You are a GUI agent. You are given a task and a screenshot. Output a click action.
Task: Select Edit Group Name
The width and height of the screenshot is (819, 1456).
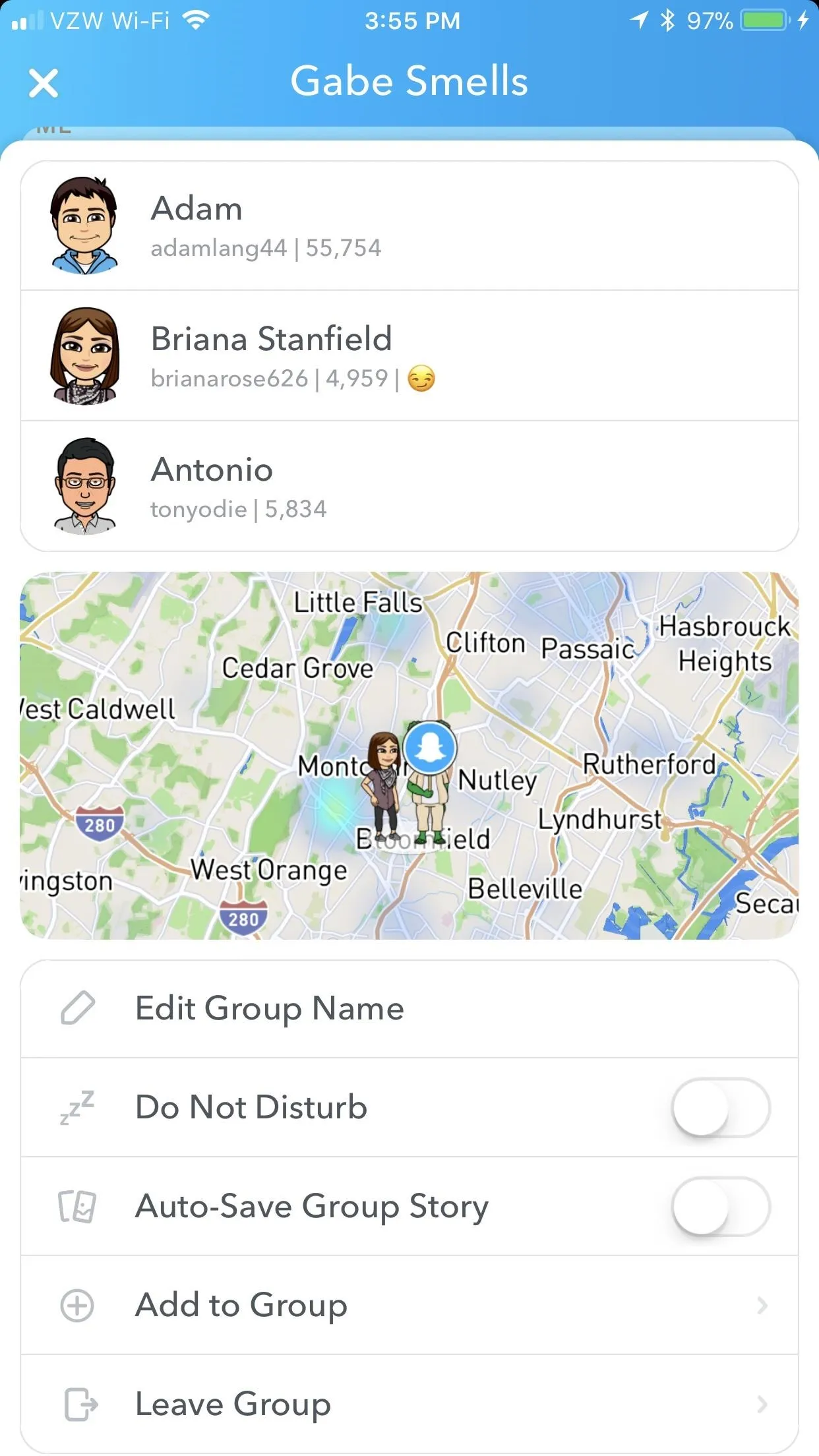click(409, 1009)
